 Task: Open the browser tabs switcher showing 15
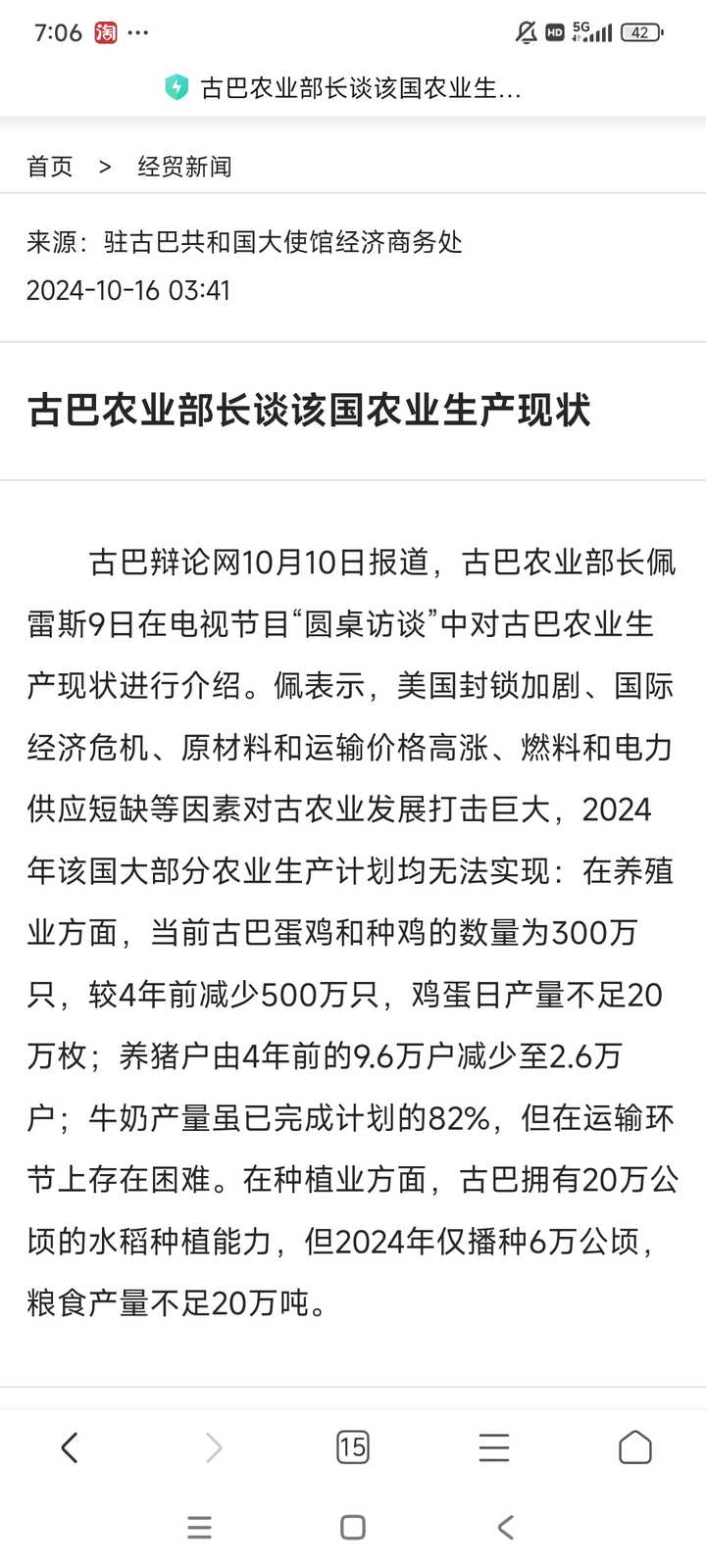coord(353,1447)
